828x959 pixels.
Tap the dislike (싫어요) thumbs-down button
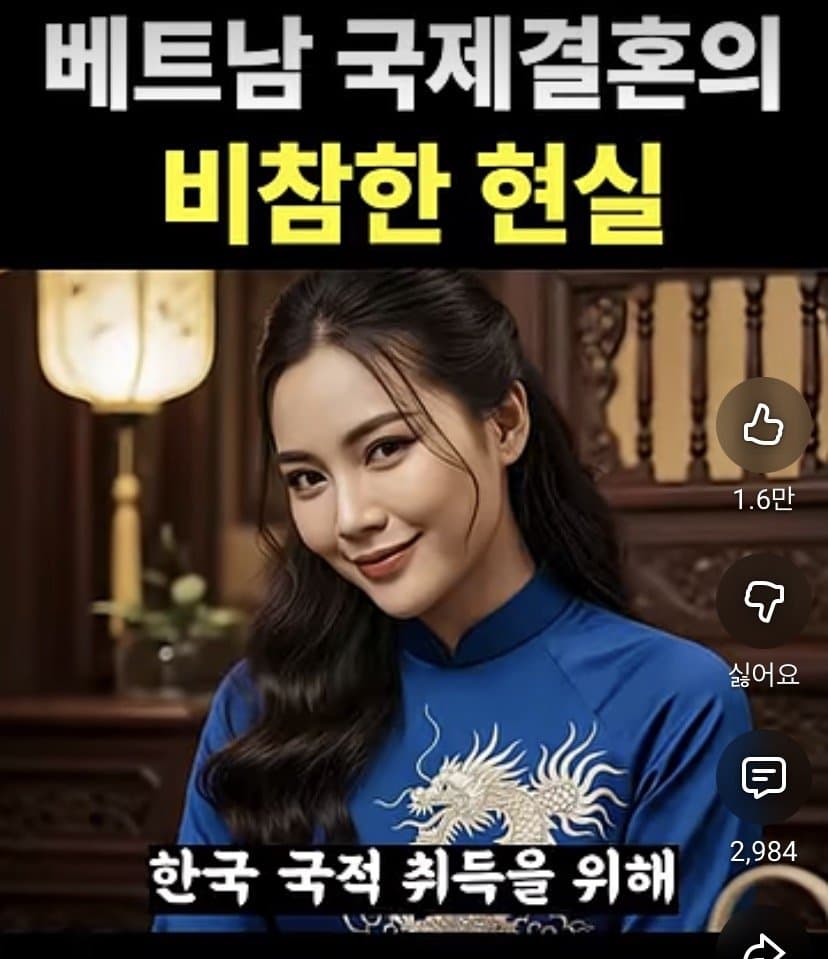(763, 600)
